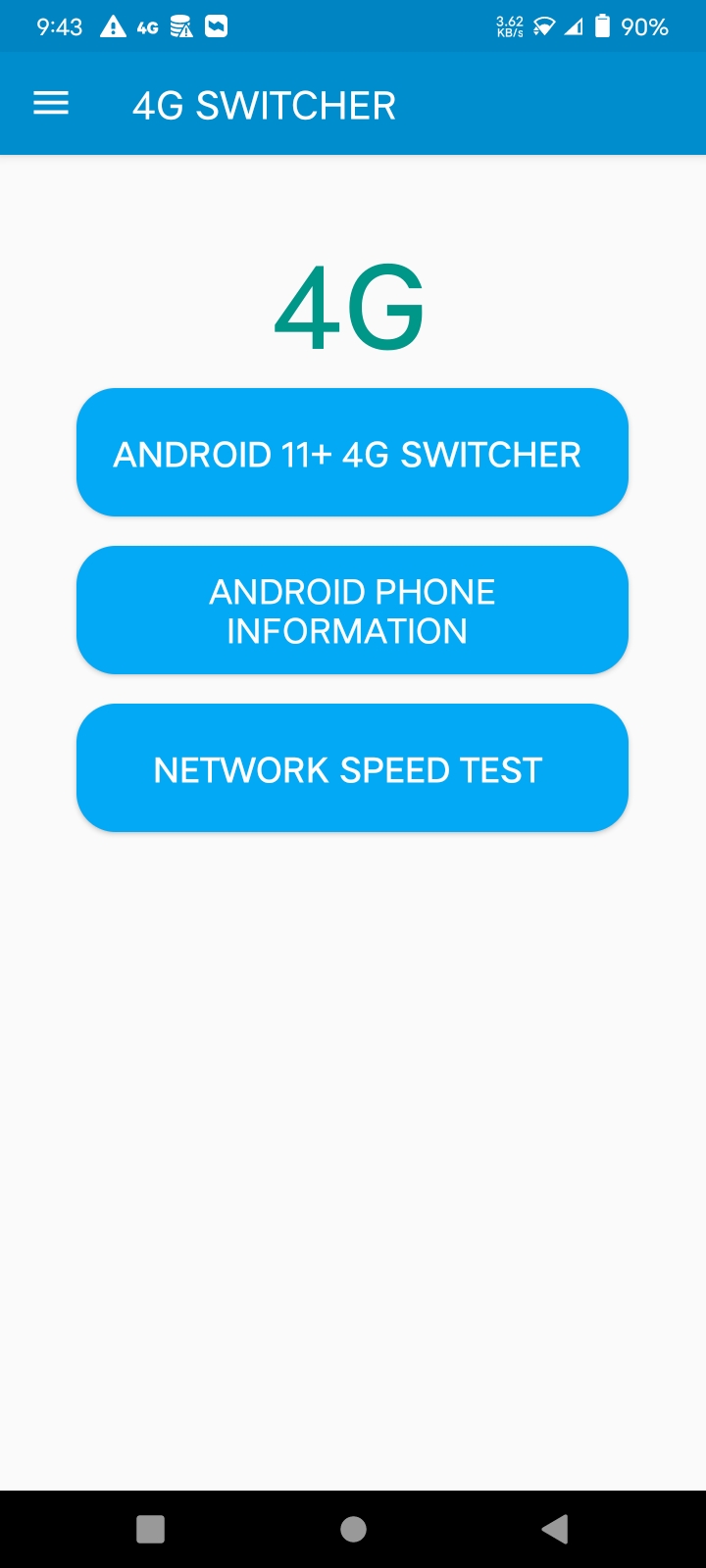Start the Network Speed Test
Image resolution: width=706 pixels, height=1568 pixels.
pos(352,768)
